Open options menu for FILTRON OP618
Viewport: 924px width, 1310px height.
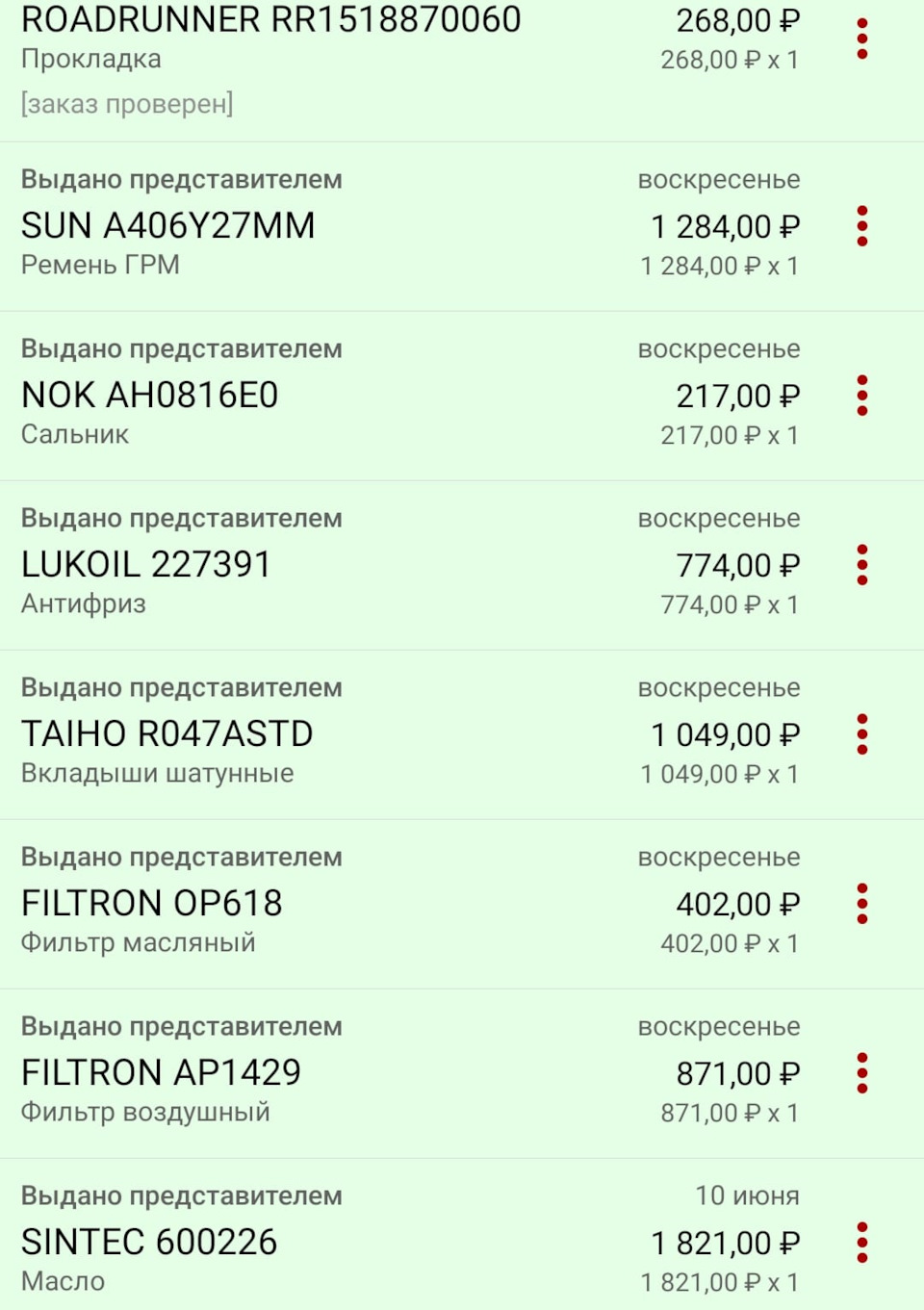861,904
